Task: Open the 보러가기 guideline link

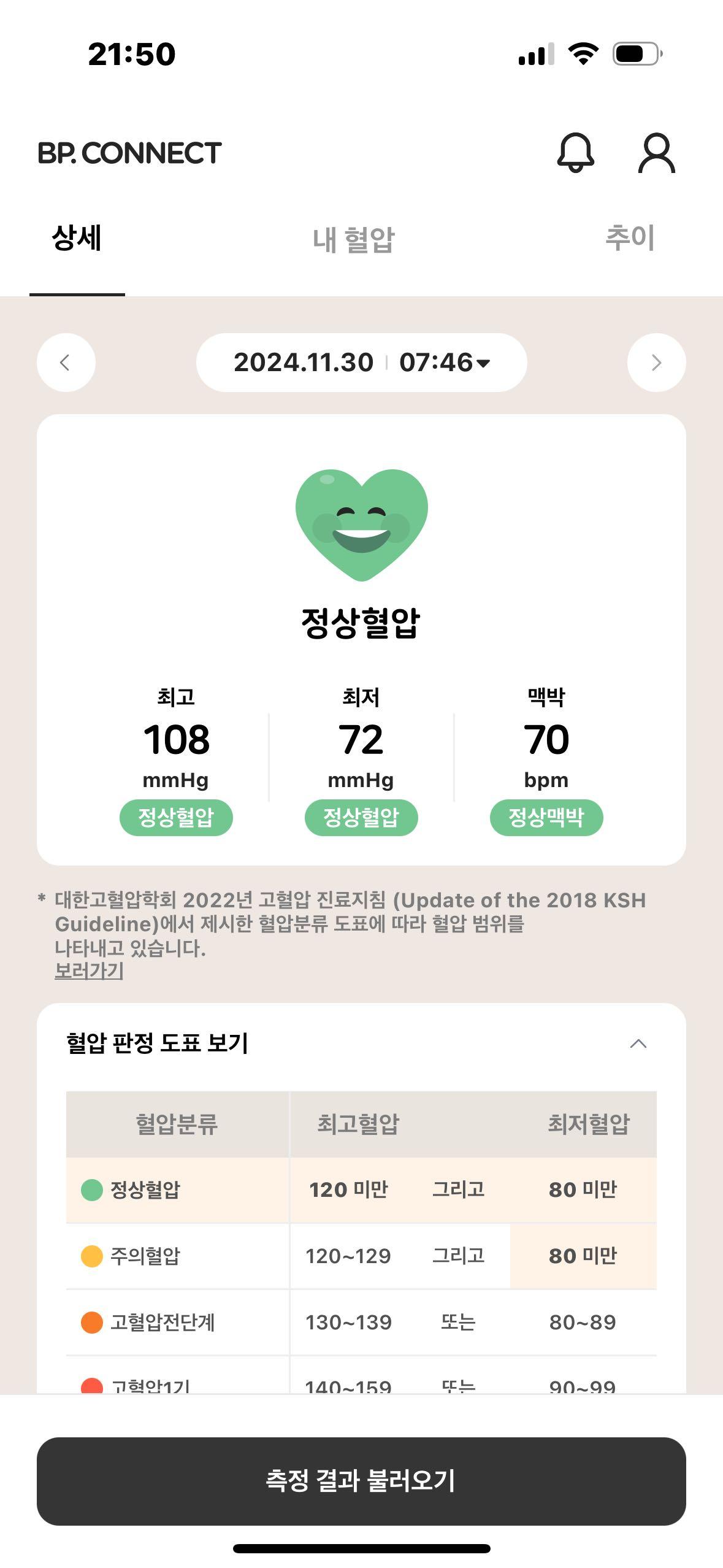Action: click(x=89, y=970)
